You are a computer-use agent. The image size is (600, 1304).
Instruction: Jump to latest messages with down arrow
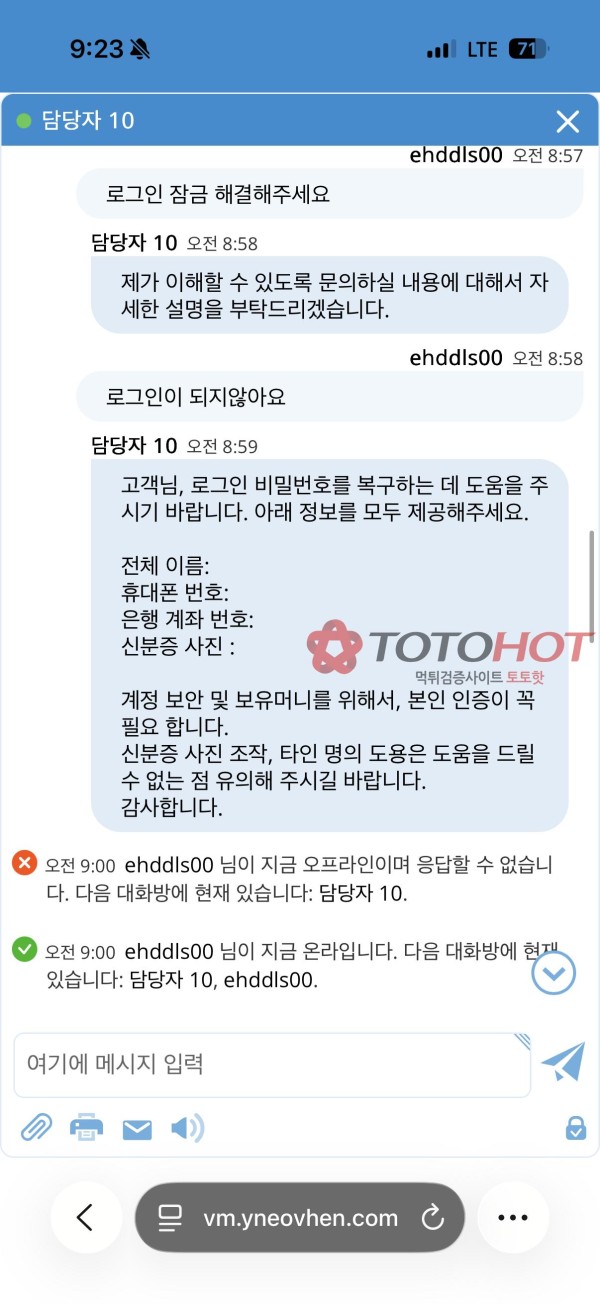coord(553,972)
